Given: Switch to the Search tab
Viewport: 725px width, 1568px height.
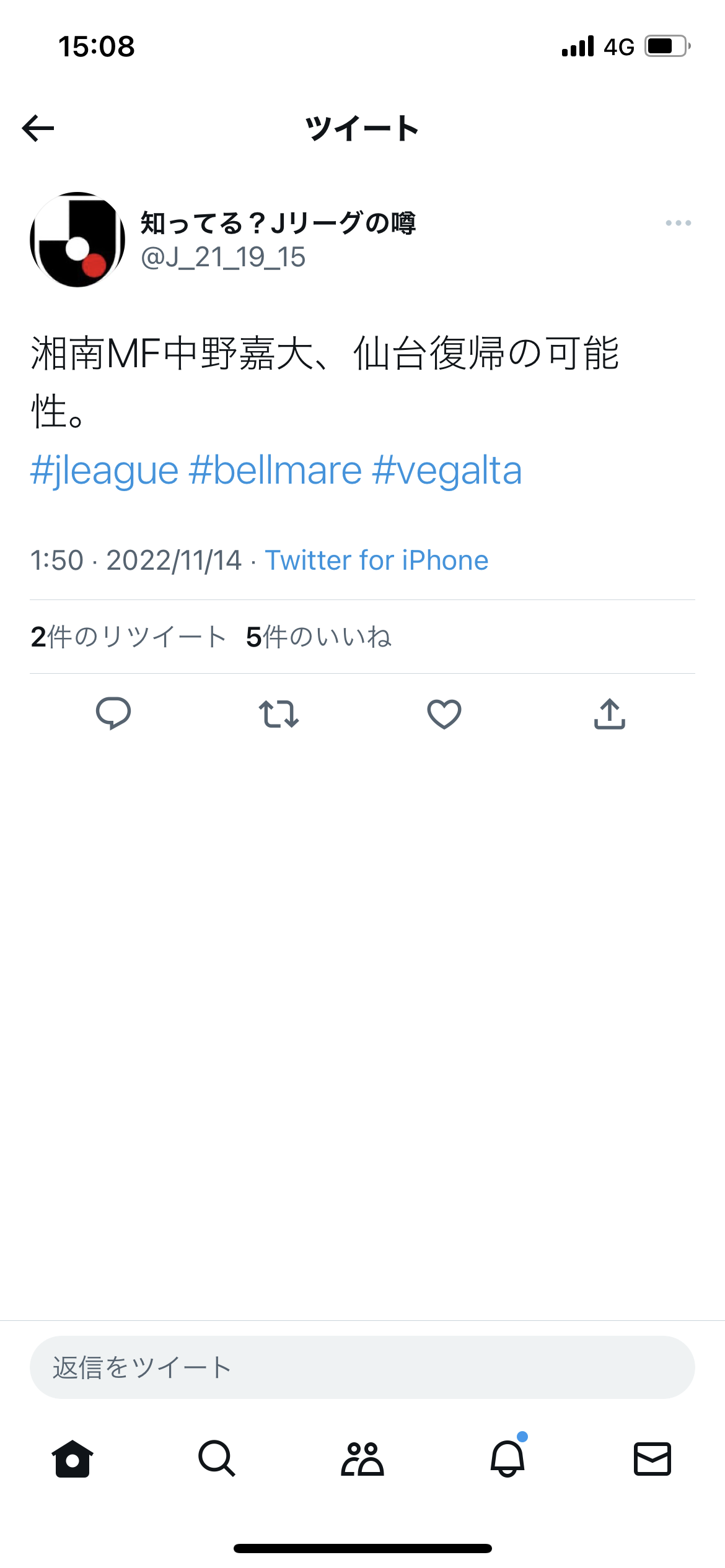Looking at the screenshot, I should point(217,1458).
